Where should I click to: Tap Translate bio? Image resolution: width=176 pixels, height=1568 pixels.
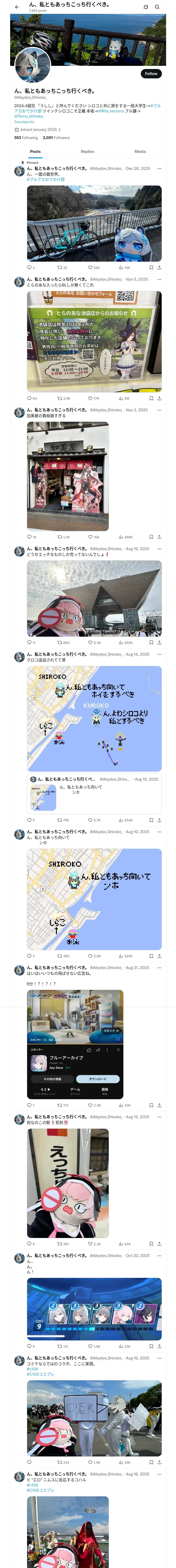coord(24,122)
